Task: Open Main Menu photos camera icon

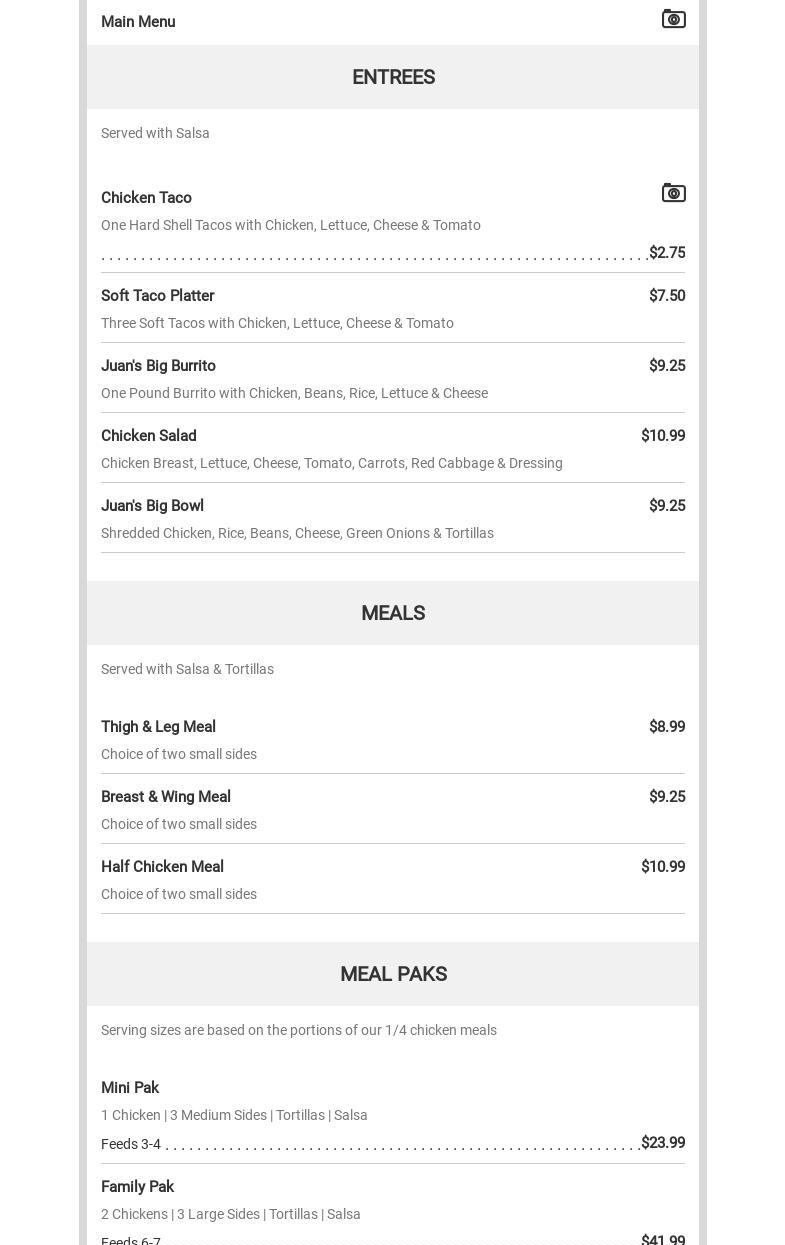Action: pyautogui.click(x=673, y=19)
